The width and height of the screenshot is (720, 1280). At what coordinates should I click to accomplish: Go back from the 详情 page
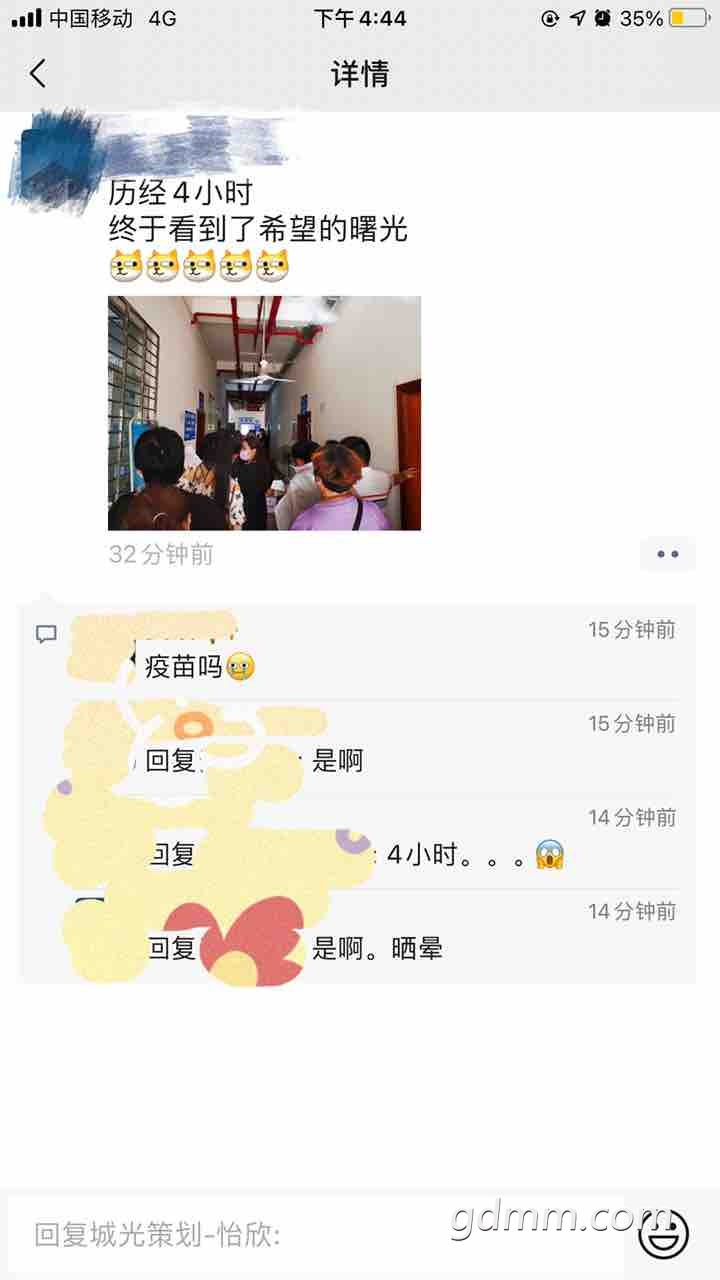(x=38, y=74)
